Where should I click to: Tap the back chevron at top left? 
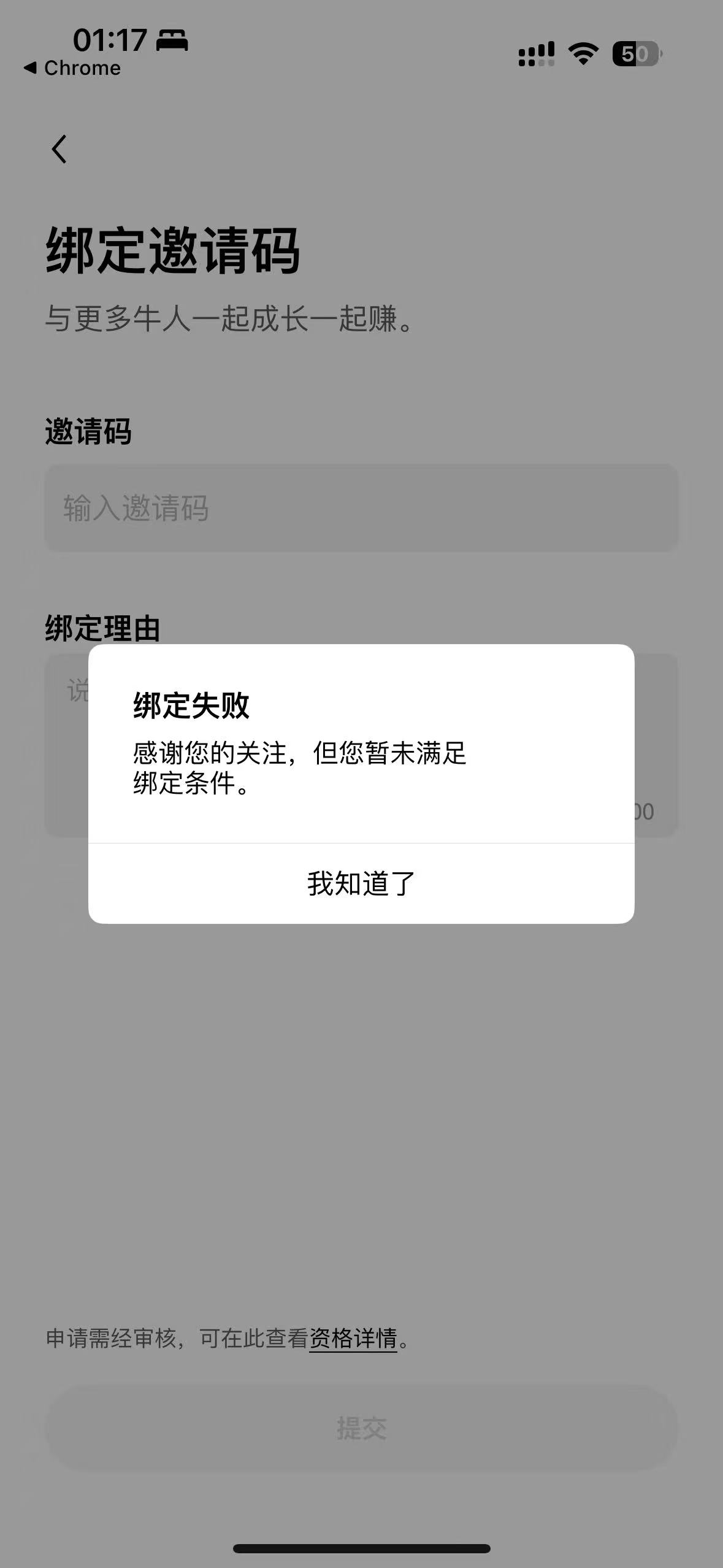click(x=59, y=149)
